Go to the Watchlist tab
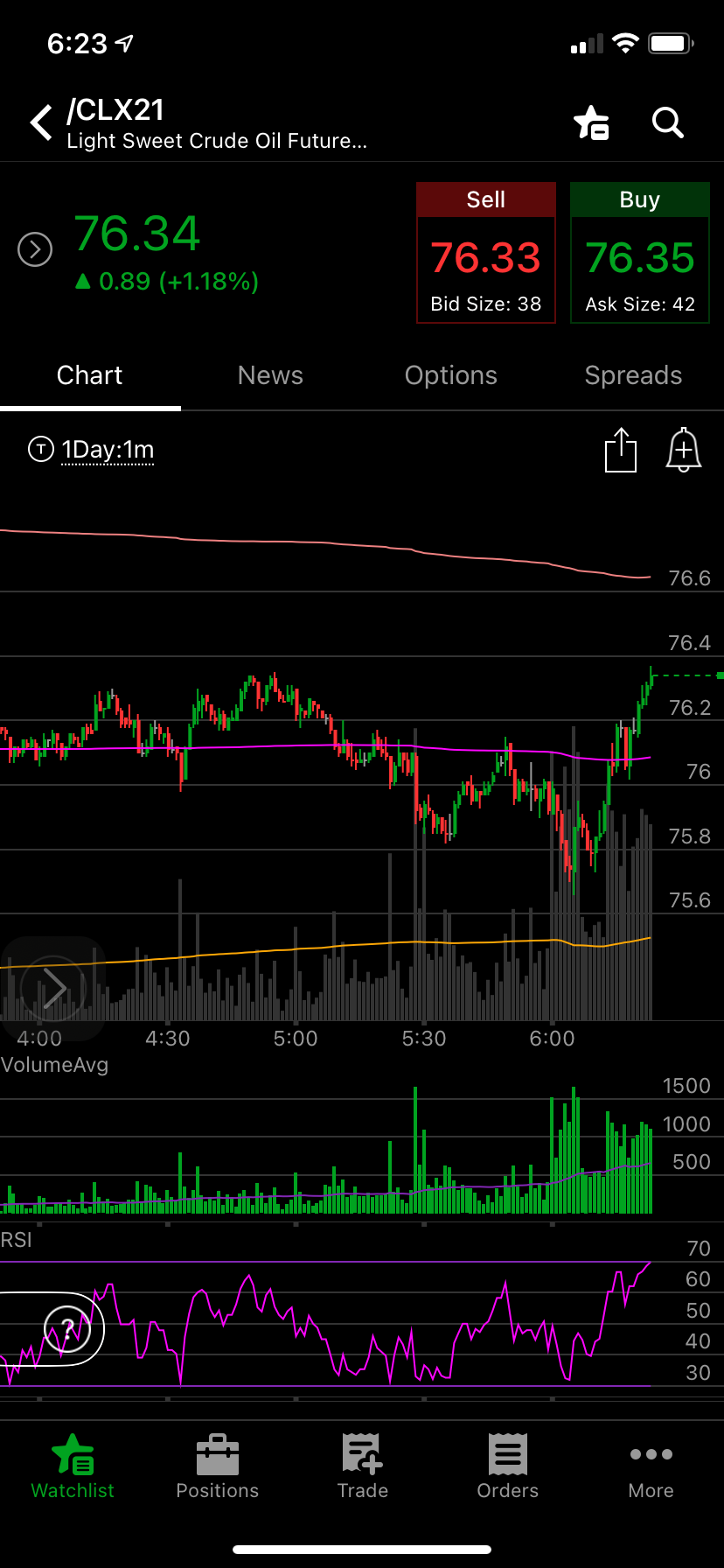 pos(73,1467)
